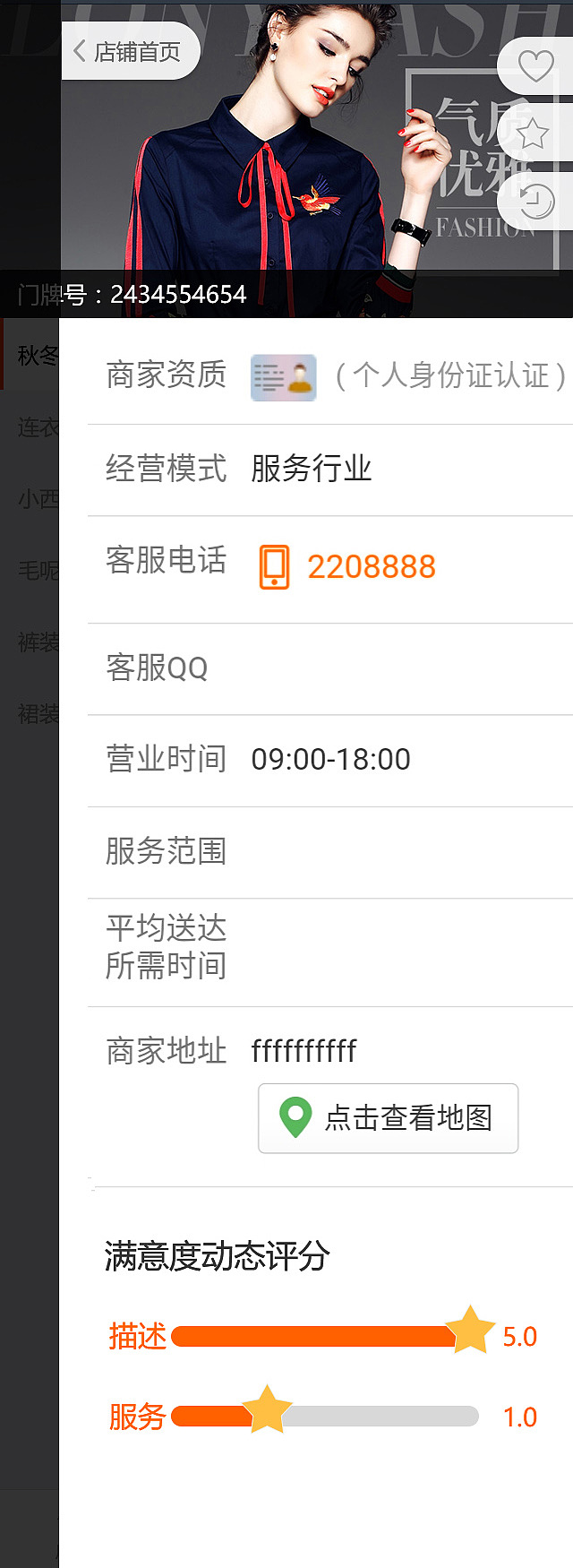Open browsing history clock icon
Image resolution: width=573 pixels, height=1568 pixels.
click(536, 202)
